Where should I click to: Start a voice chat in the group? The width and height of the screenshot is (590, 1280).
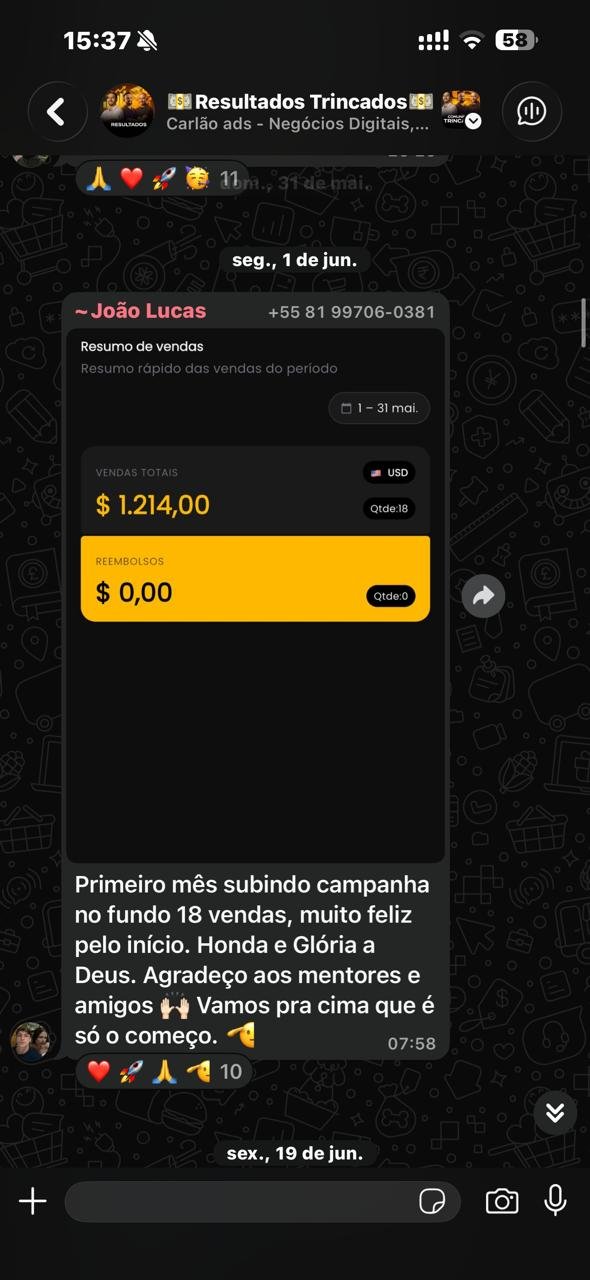532,111
